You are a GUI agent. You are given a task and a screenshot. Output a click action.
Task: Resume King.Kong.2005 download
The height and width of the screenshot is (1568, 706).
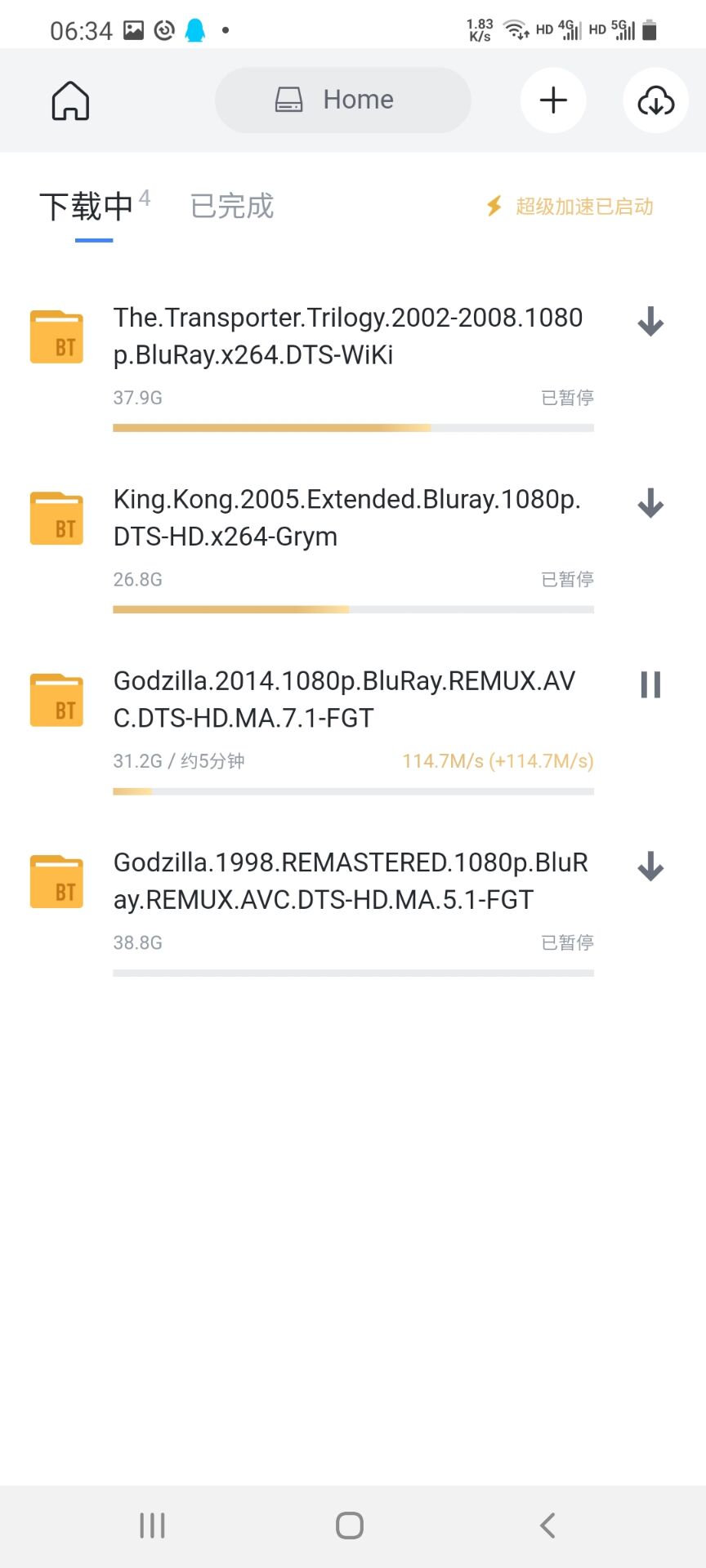(650, 503)
